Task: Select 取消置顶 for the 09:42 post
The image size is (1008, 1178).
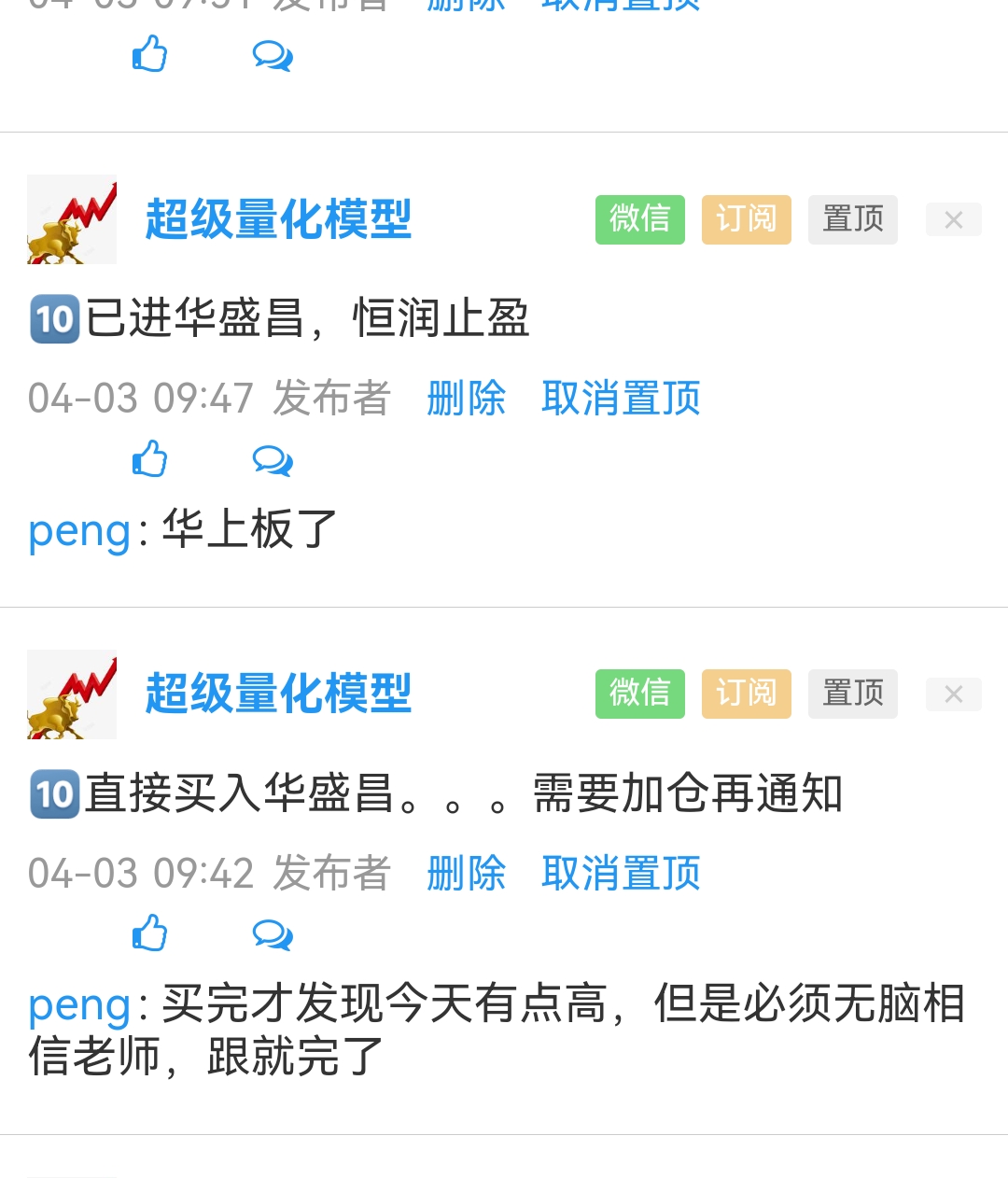Action: (x=621, y=874)
